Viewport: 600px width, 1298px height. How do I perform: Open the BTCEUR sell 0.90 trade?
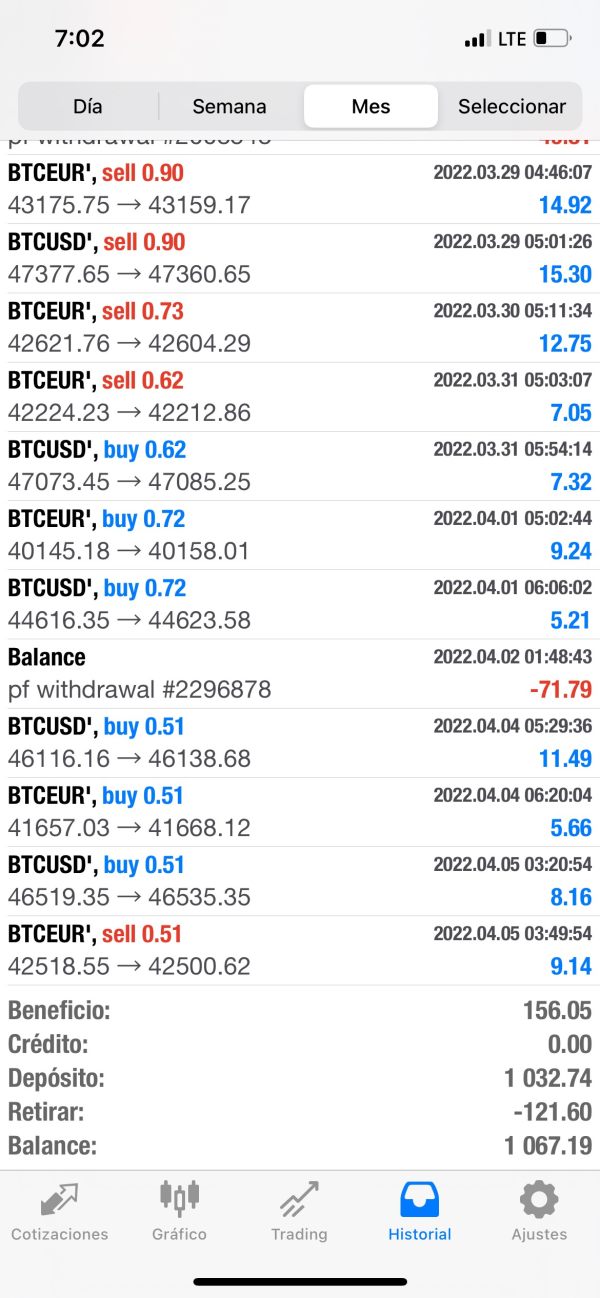[x=300, y=189]
